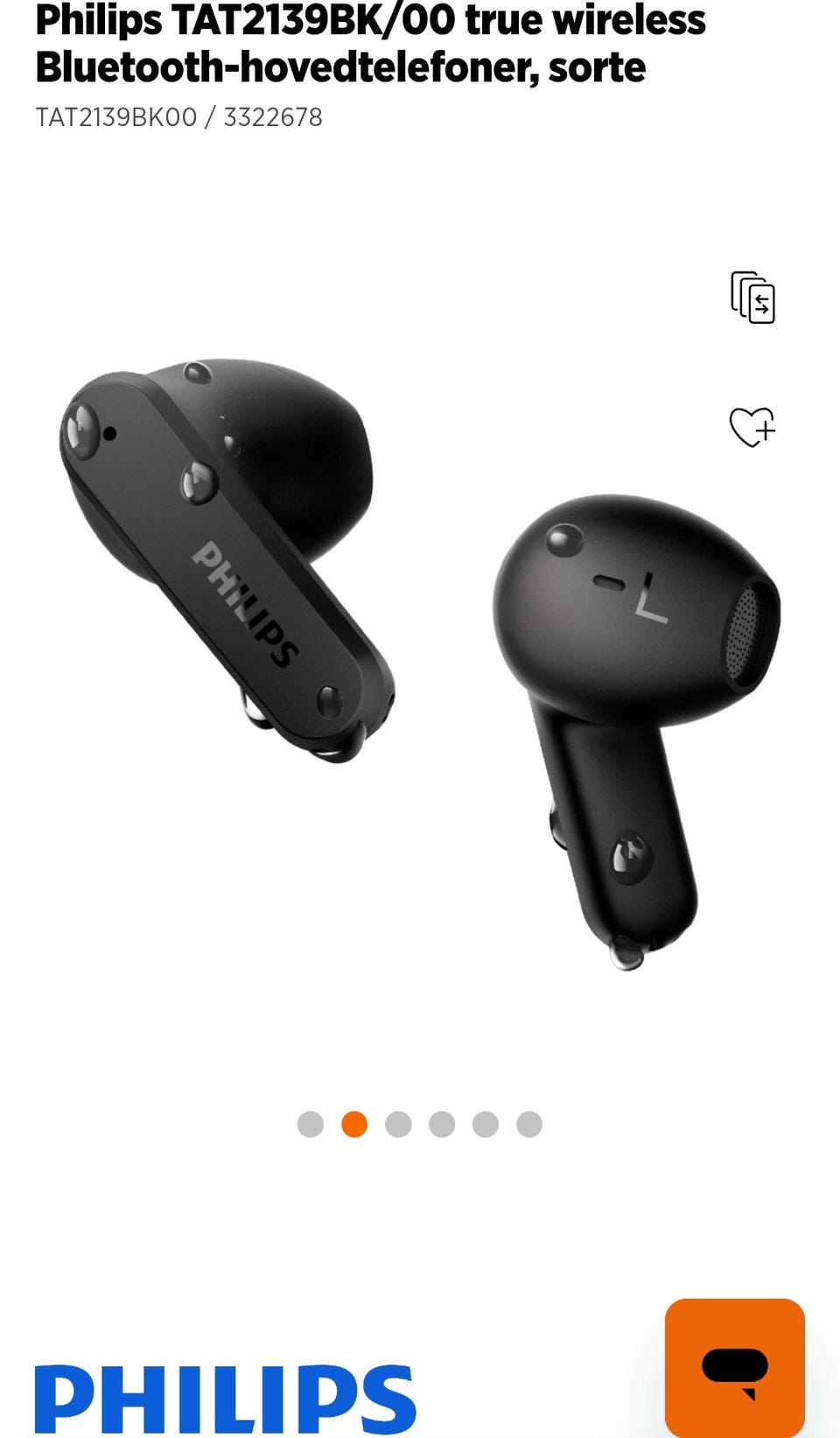Add product to comparison list
The width and height of the screenshot is (840, 1438).
(752, 298)
